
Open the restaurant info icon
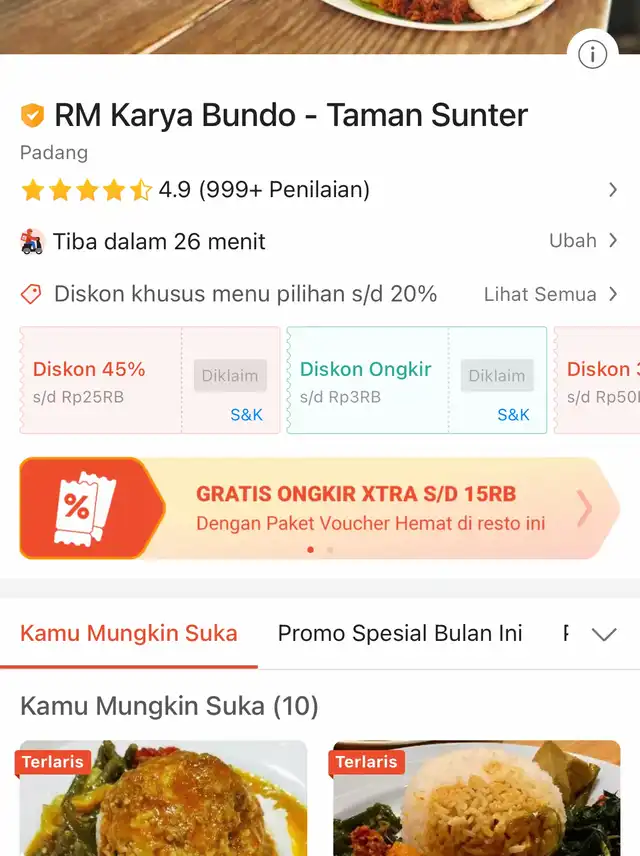[592, 54]
